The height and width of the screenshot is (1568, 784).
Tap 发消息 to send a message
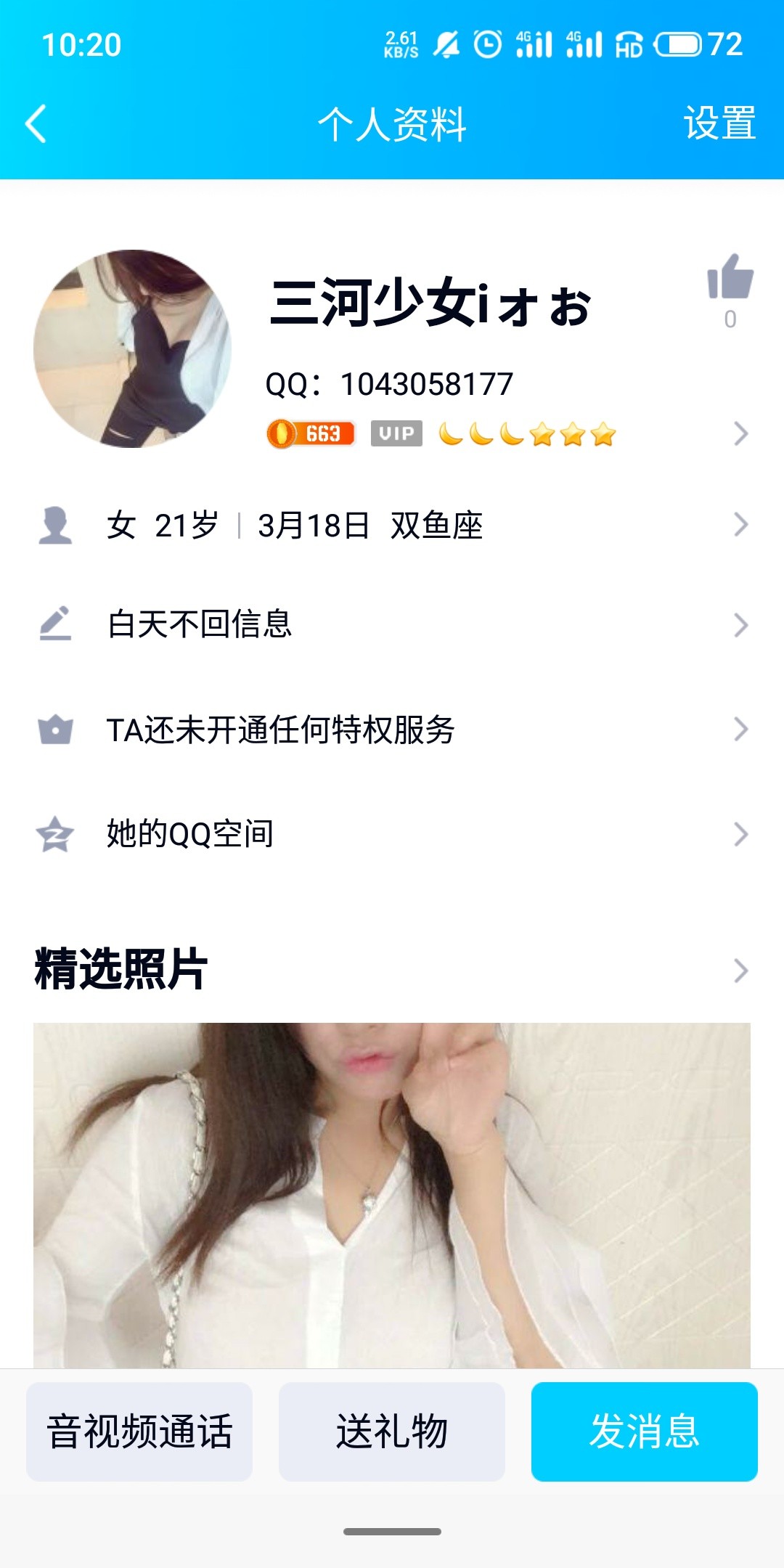coord(645,1432)
